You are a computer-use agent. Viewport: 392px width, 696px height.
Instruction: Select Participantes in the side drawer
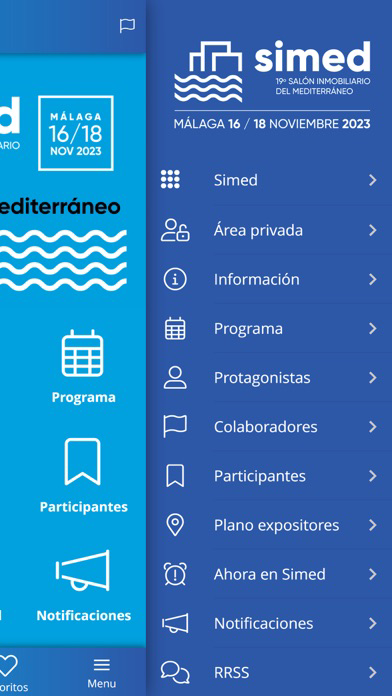point(269,476)
